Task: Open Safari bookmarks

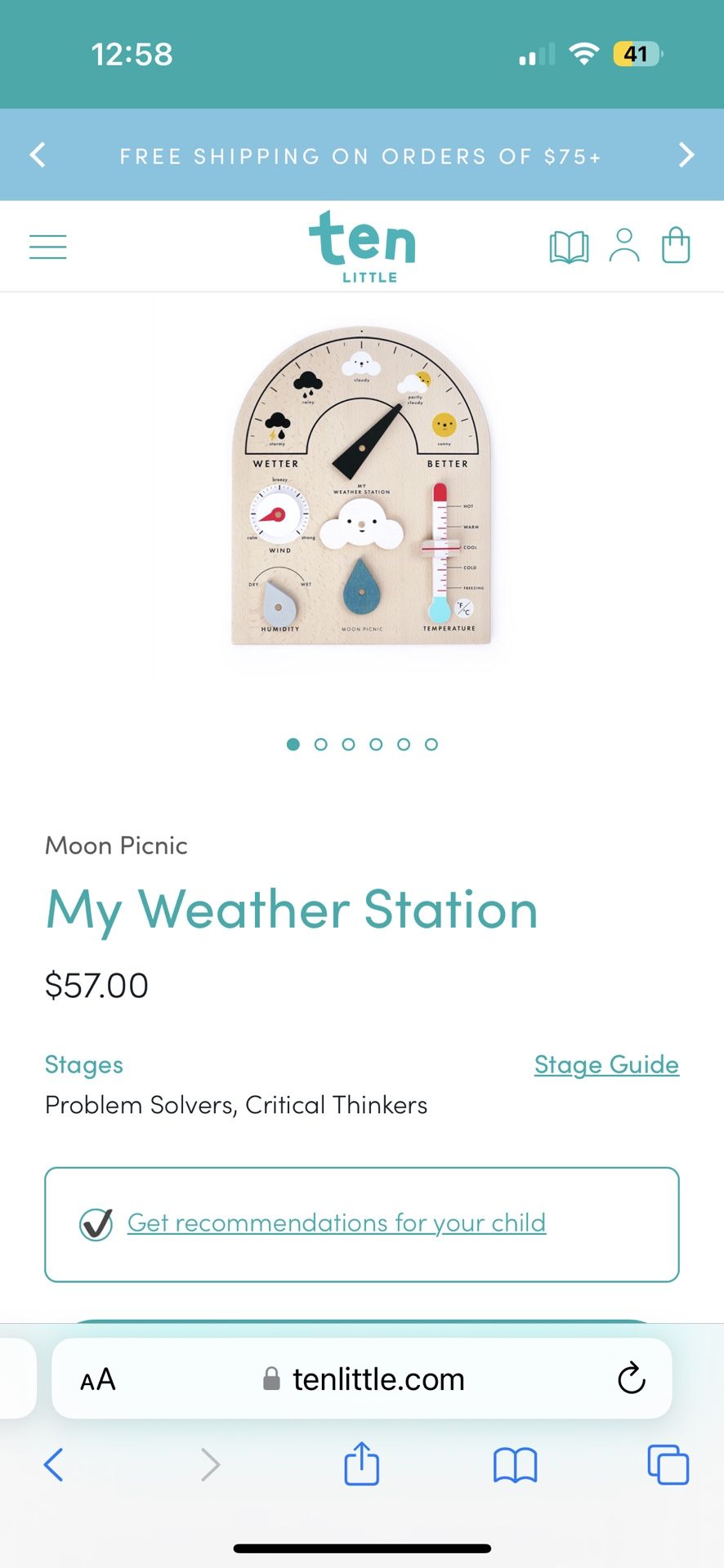Action: pyautogui.click(x=515, y=1464)
